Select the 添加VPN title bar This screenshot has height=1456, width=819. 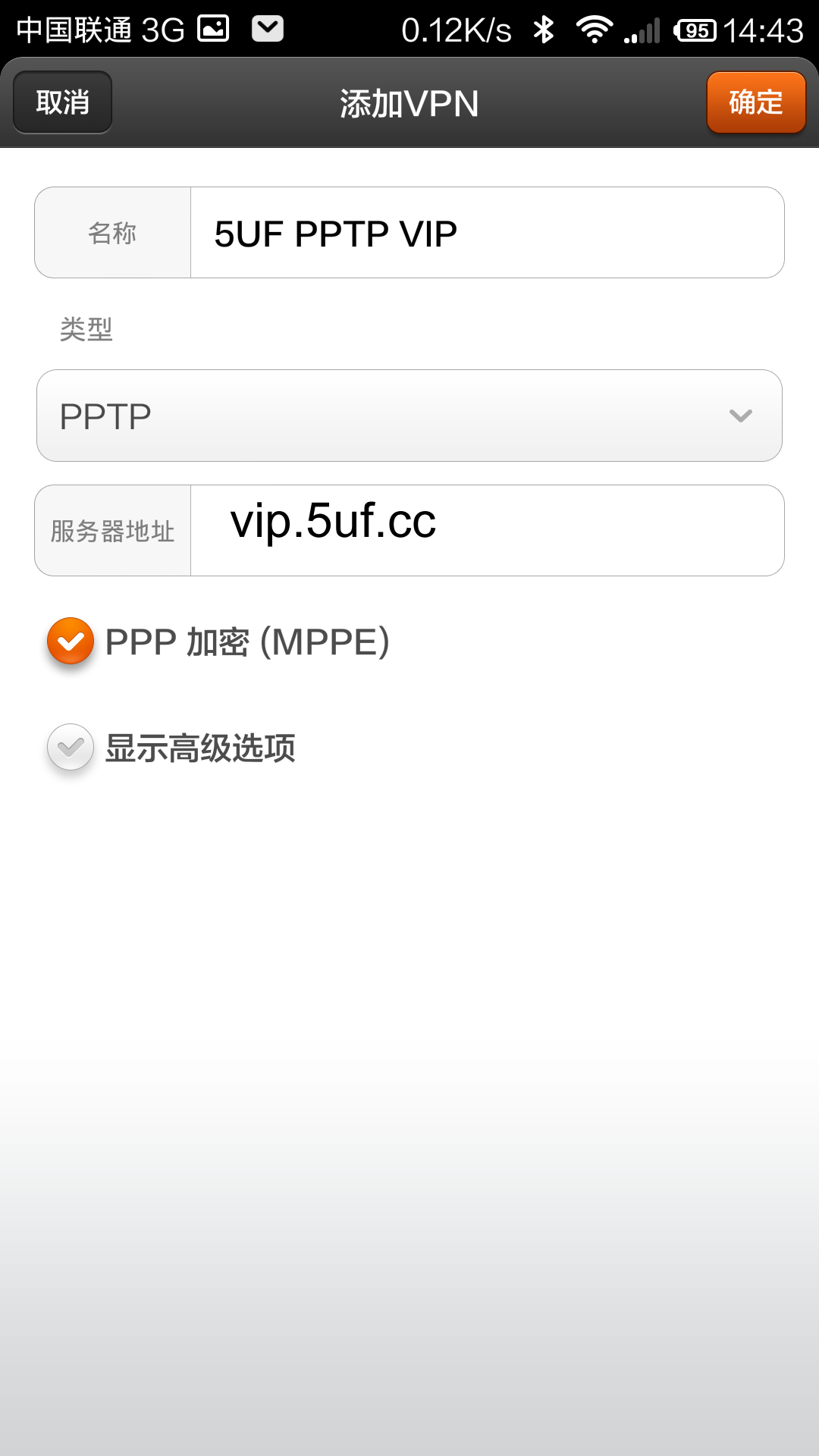pyautogui.click(x=409, y=103)
